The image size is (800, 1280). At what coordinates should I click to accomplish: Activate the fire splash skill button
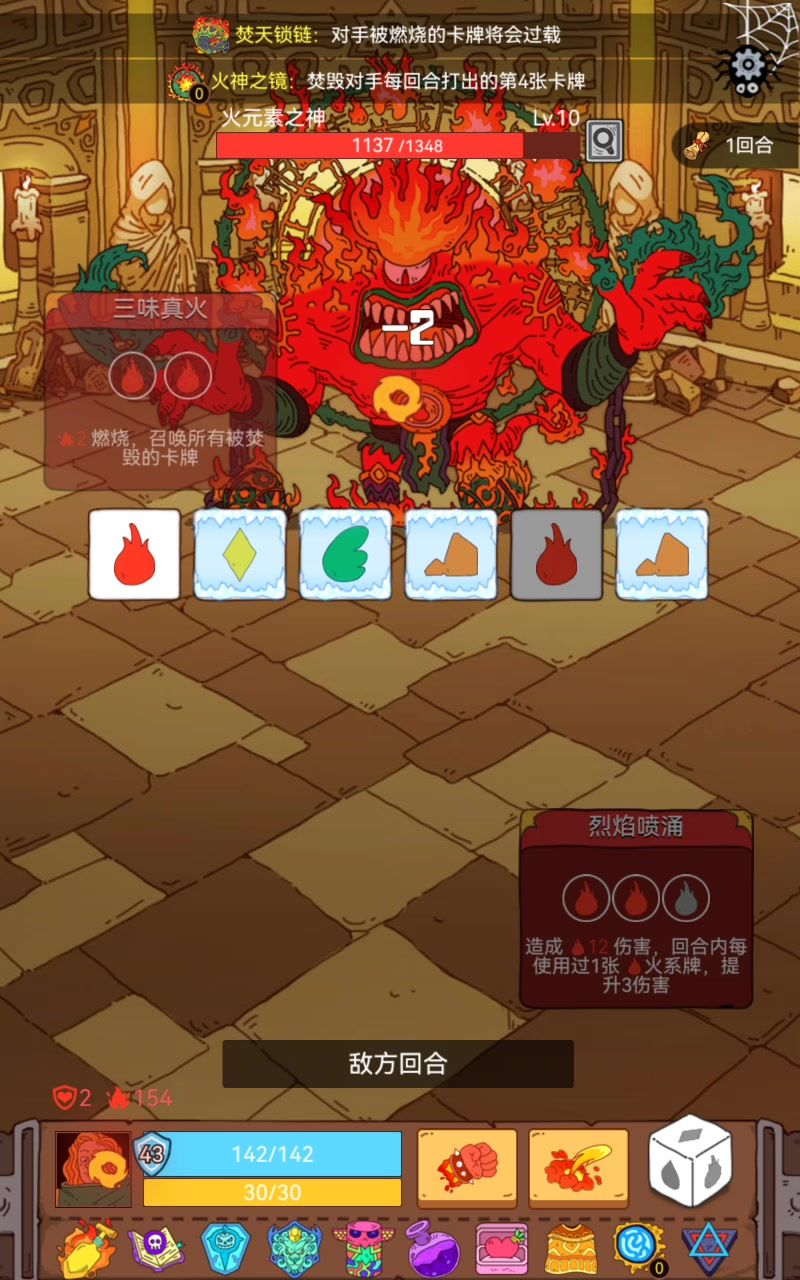pyautogui.click(x=578, y=1167)
